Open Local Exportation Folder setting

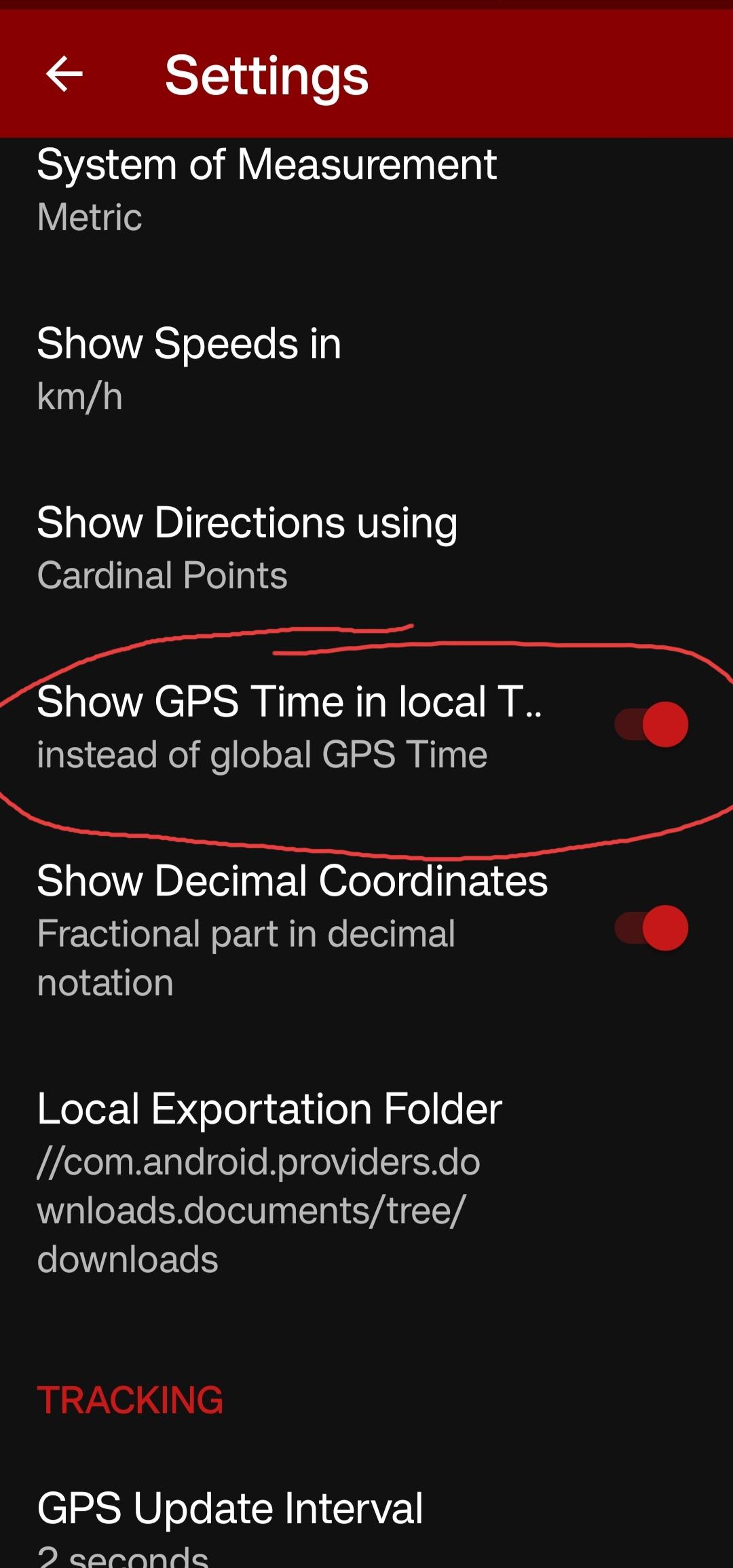pos(269,1181)
